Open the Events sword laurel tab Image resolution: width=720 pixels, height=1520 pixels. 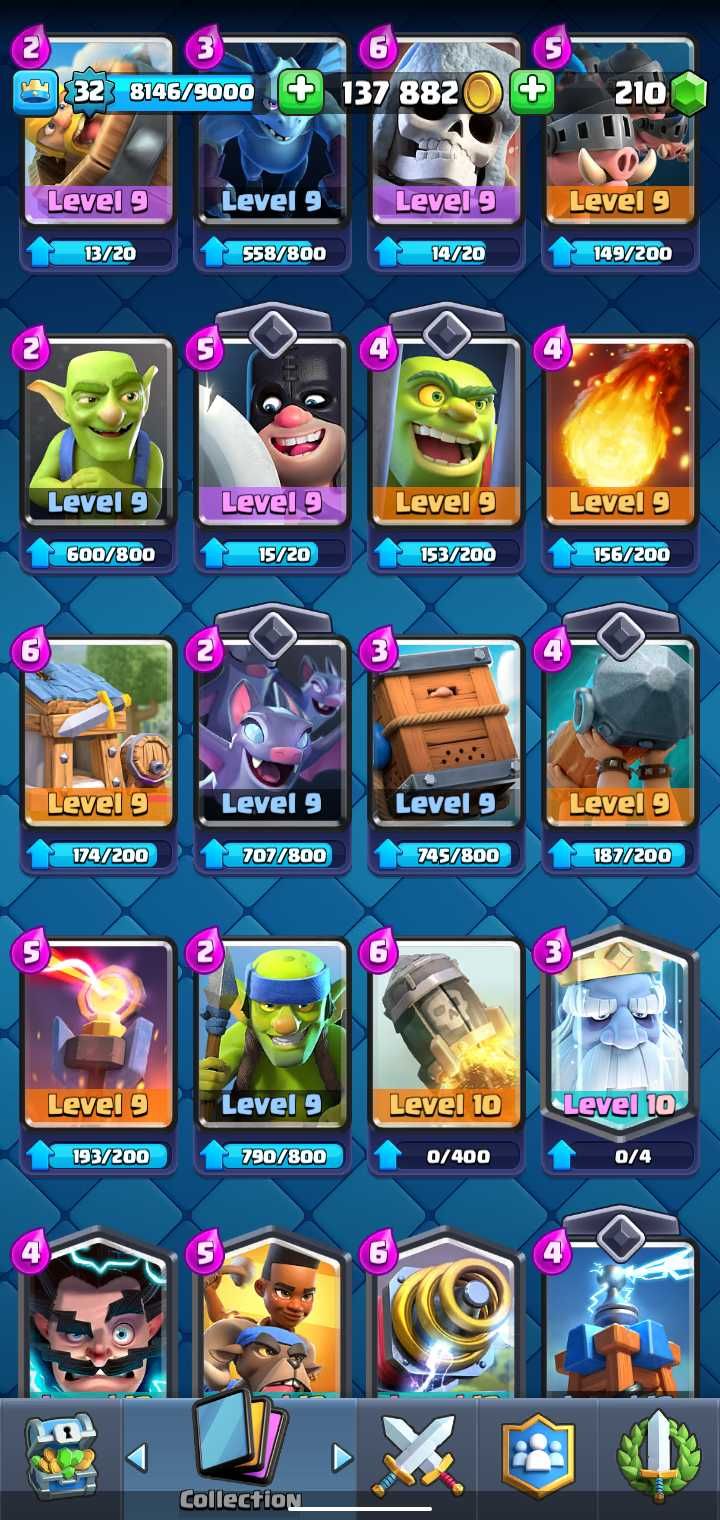coord(658,1458)
